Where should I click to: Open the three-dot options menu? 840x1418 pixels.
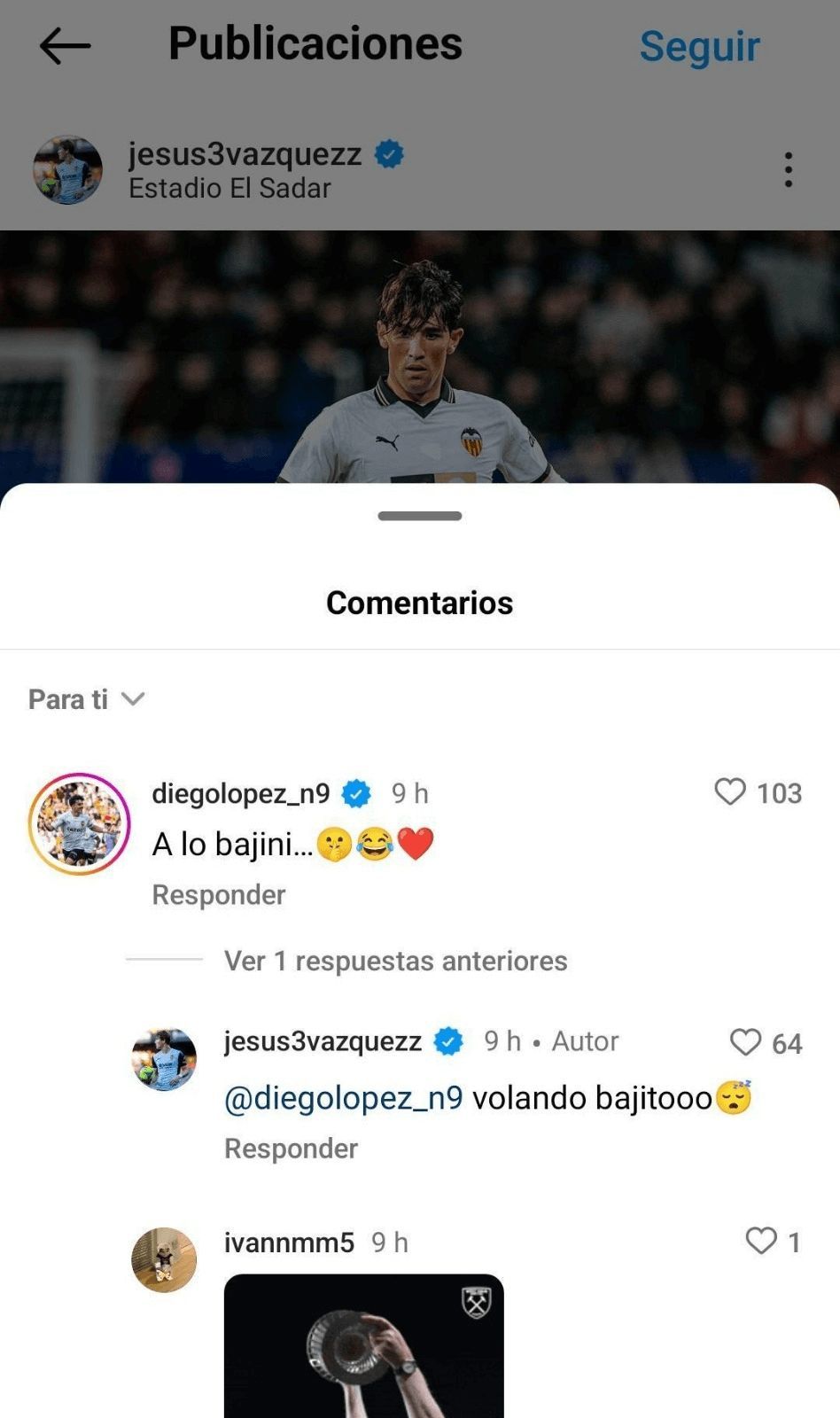point(788,169)
